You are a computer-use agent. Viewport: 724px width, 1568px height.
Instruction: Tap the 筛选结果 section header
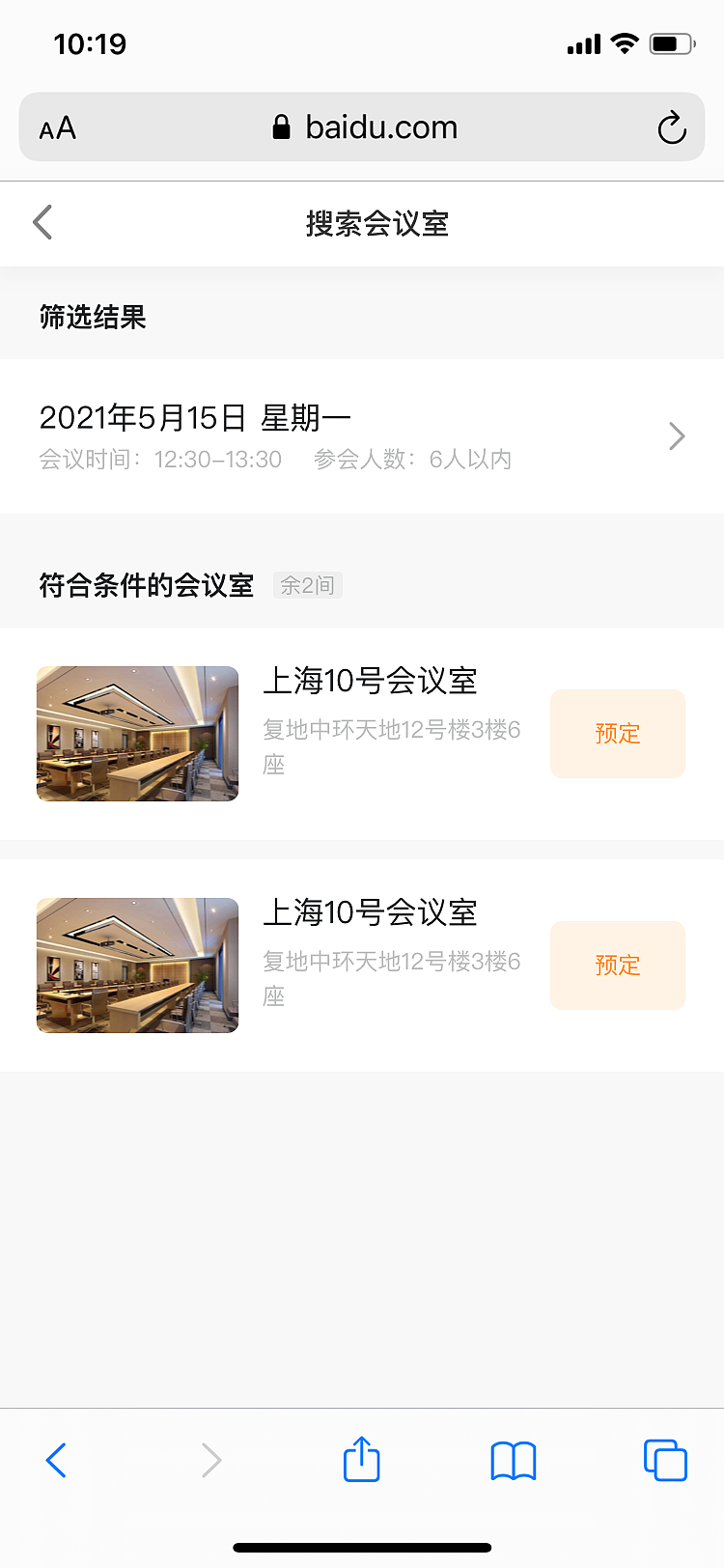[x=94, y=318]
